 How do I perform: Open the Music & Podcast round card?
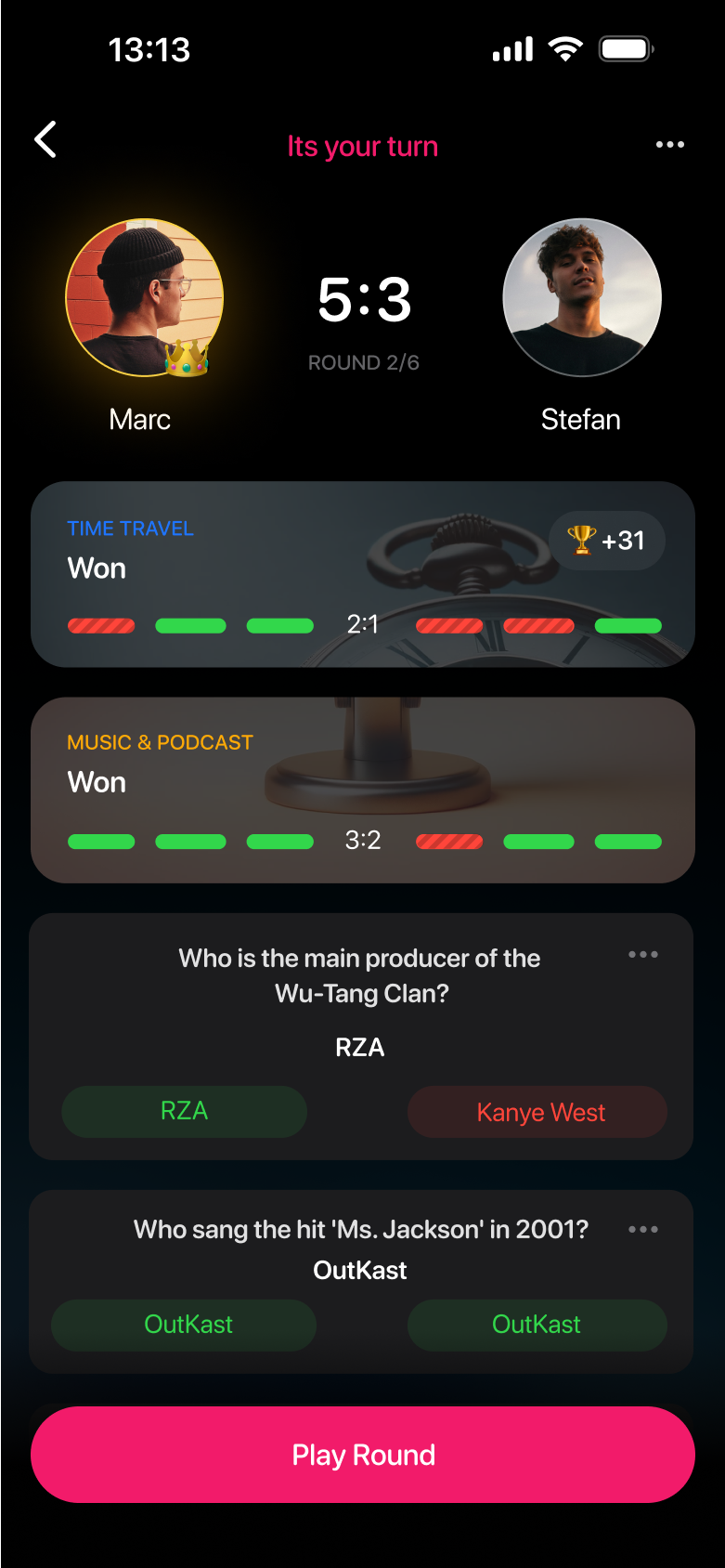(363, 790)
